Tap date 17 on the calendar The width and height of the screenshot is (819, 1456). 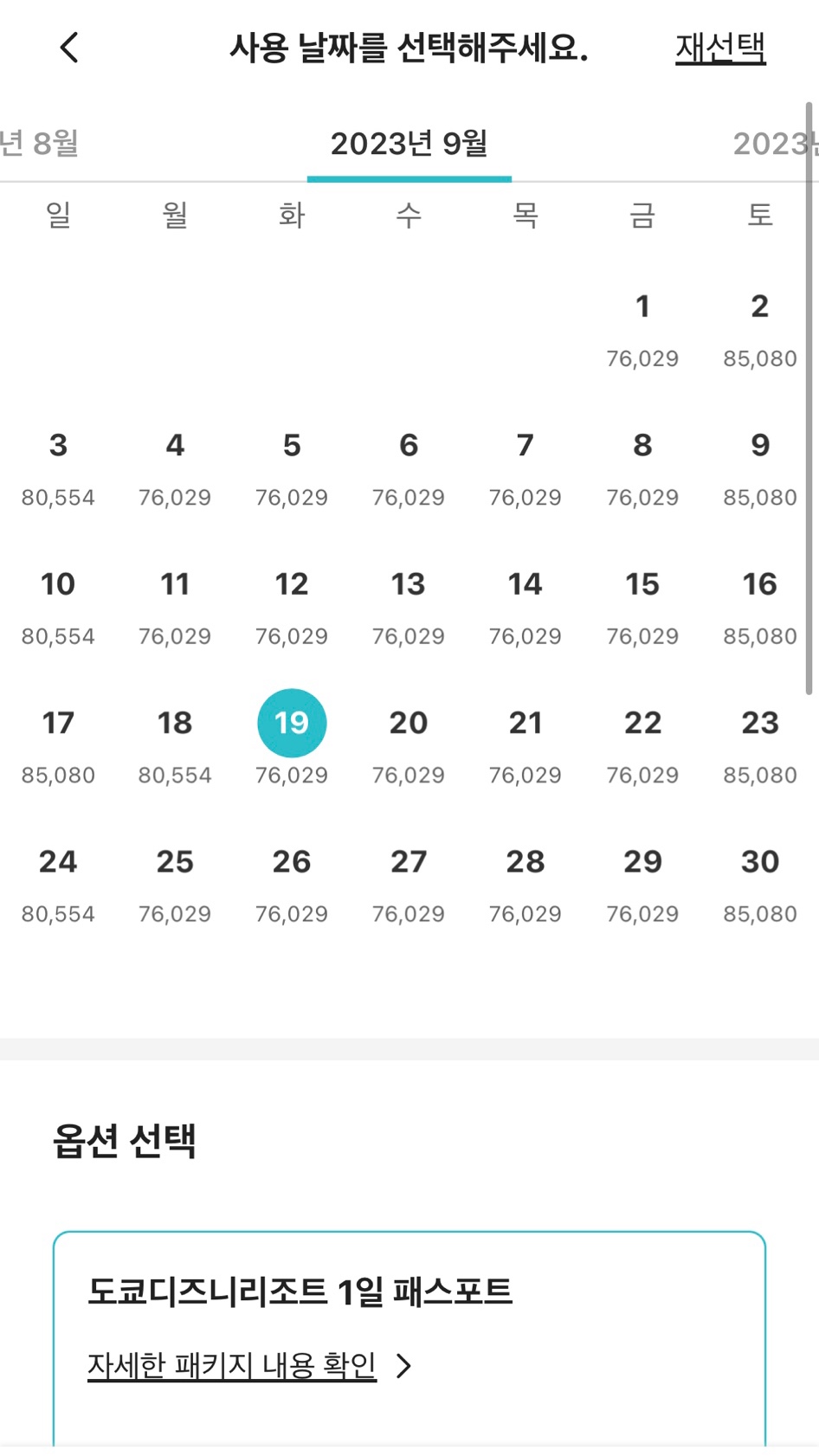(x=58, y=747)
